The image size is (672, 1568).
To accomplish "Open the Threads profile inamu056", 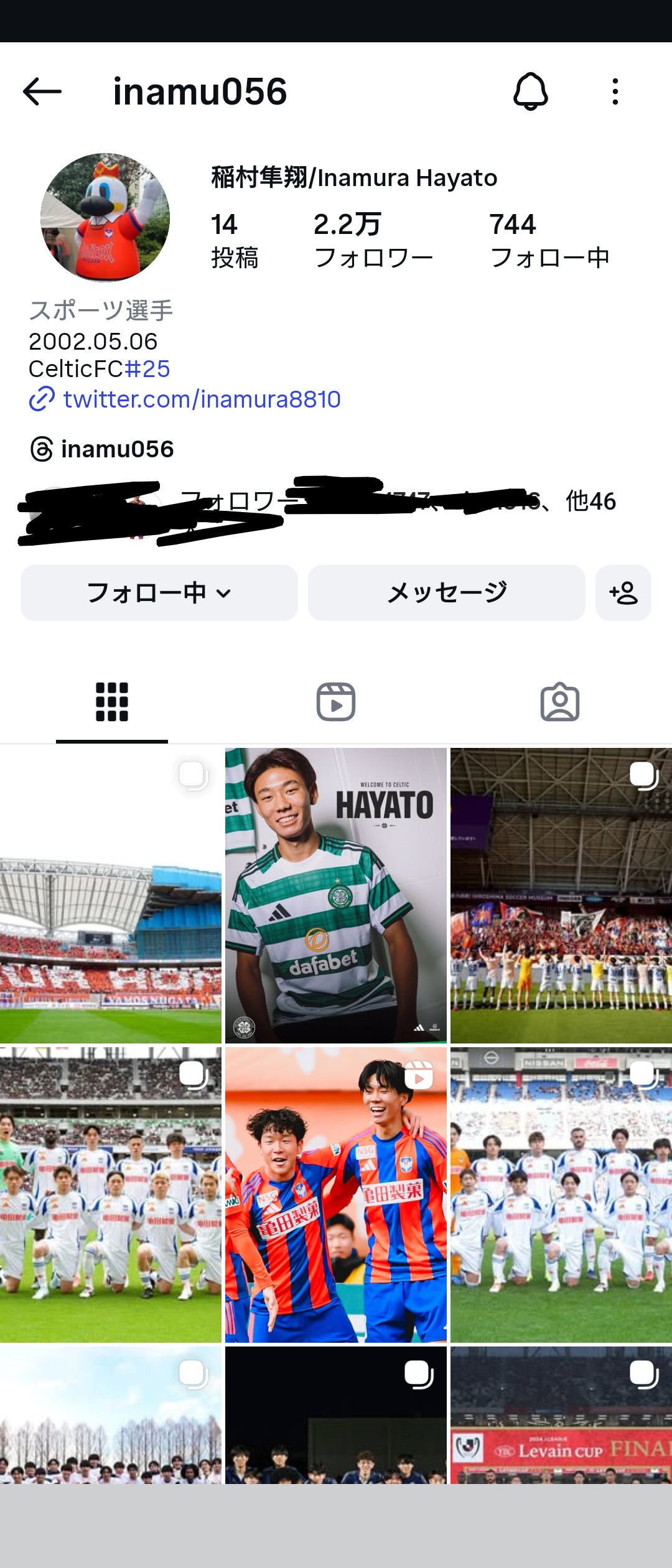I will pyautogui.click(x=117, y=449).
